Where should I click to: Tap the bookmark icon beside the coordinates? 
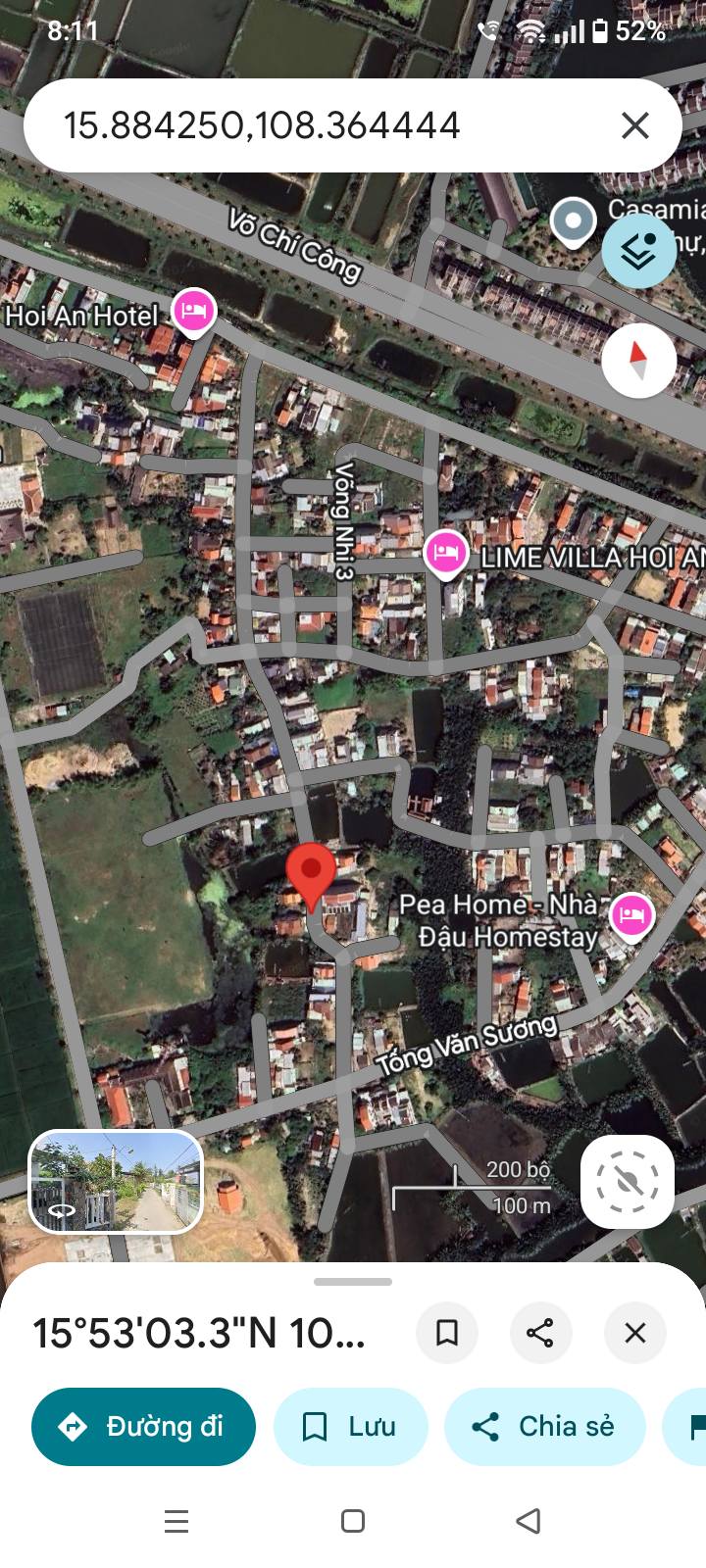[447, 1333]
